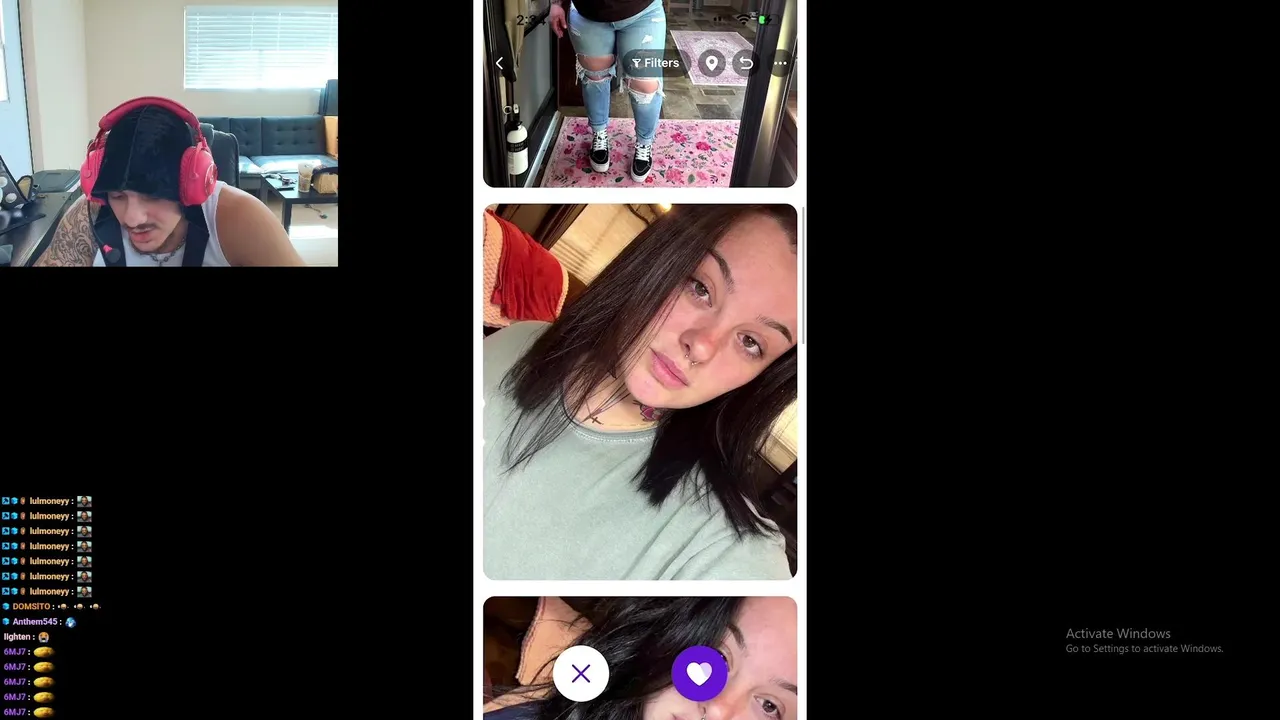The height and width of the screenshot is (720, 1280).
Task: Go back using the top-left arrow
Action: pyautogui.click(x=499, y=63)
